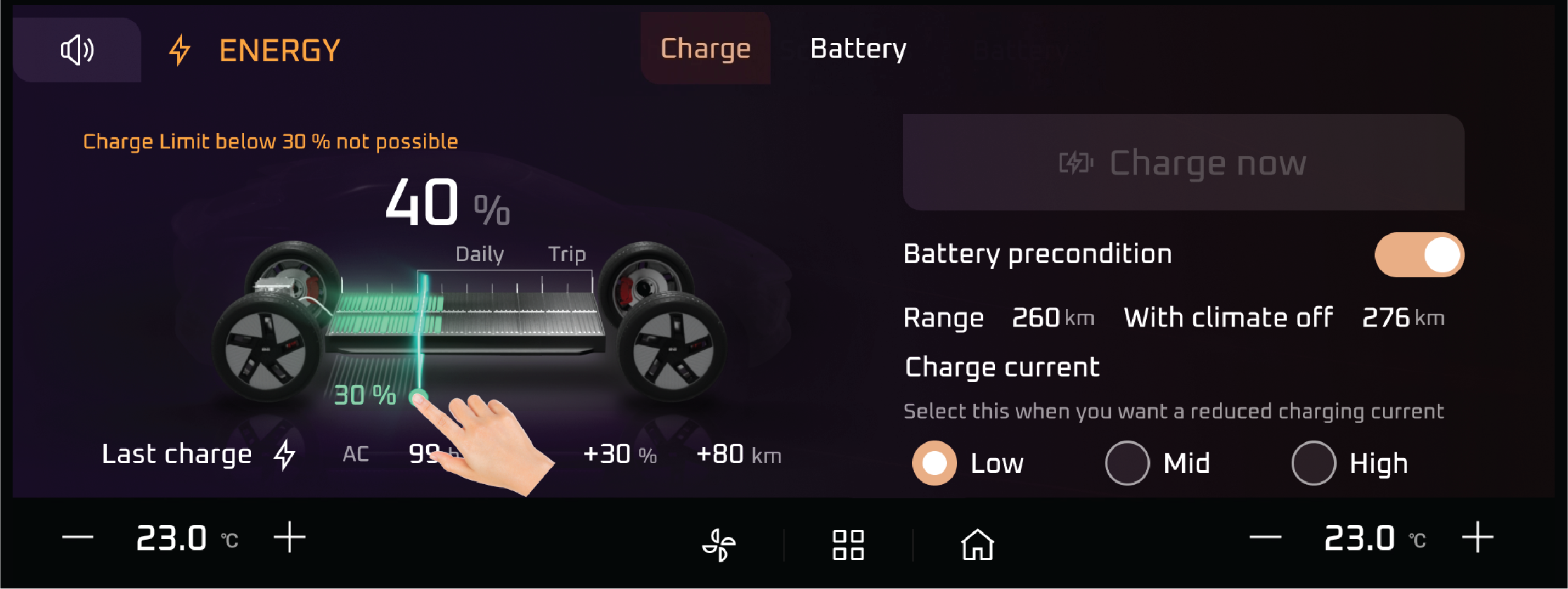Choose Mid charge current
The image size is (1568, 589).
1127,463
